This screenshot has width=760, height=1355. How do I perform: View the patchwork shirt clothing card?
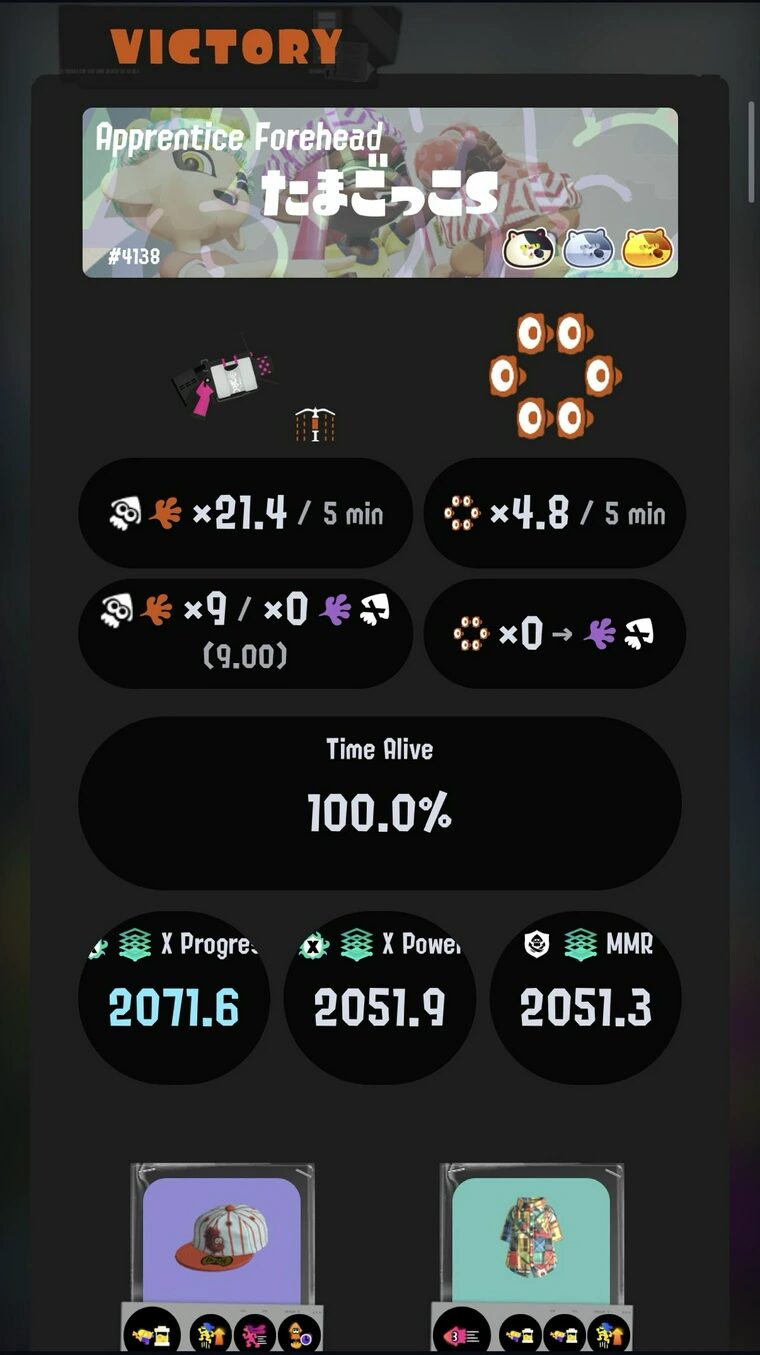click(531, 1239)
